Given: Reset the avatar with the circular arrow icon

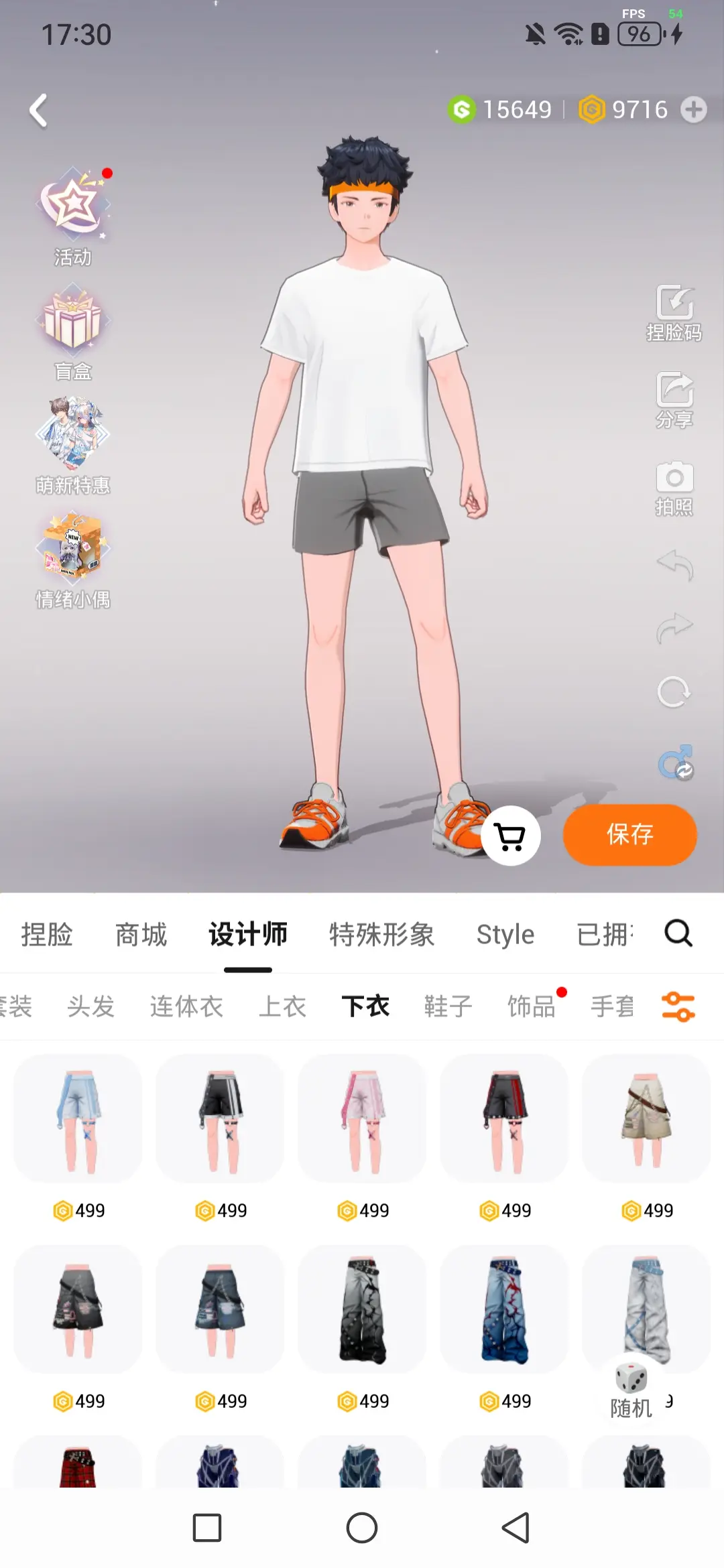Looking at the screenshot, I should 674,692.
